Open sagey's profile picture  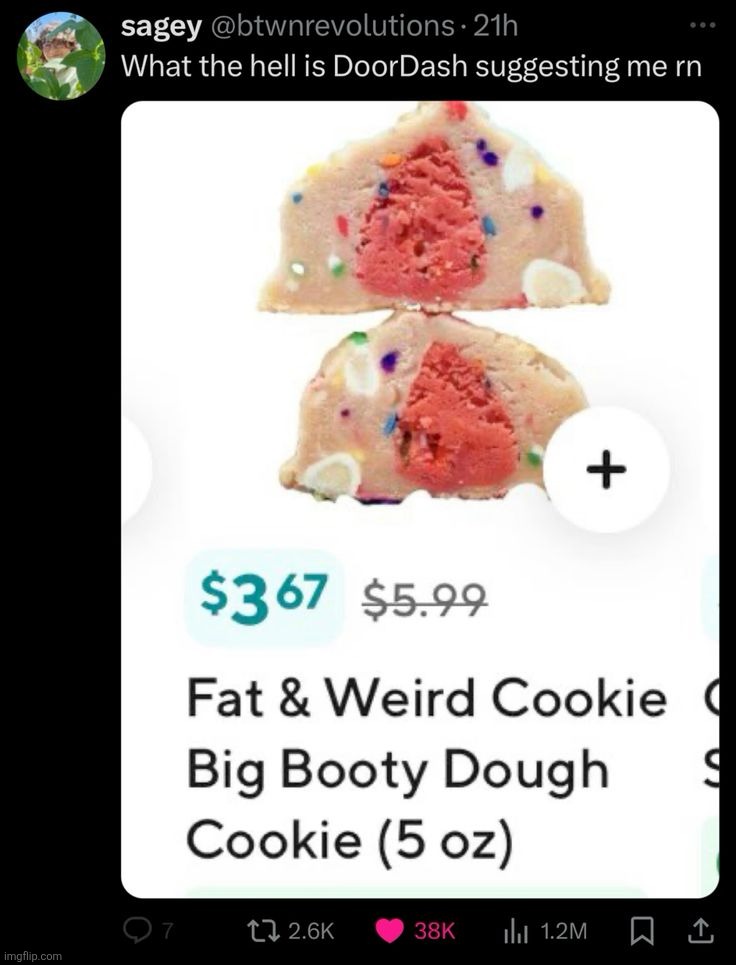(x=62, y=55)
